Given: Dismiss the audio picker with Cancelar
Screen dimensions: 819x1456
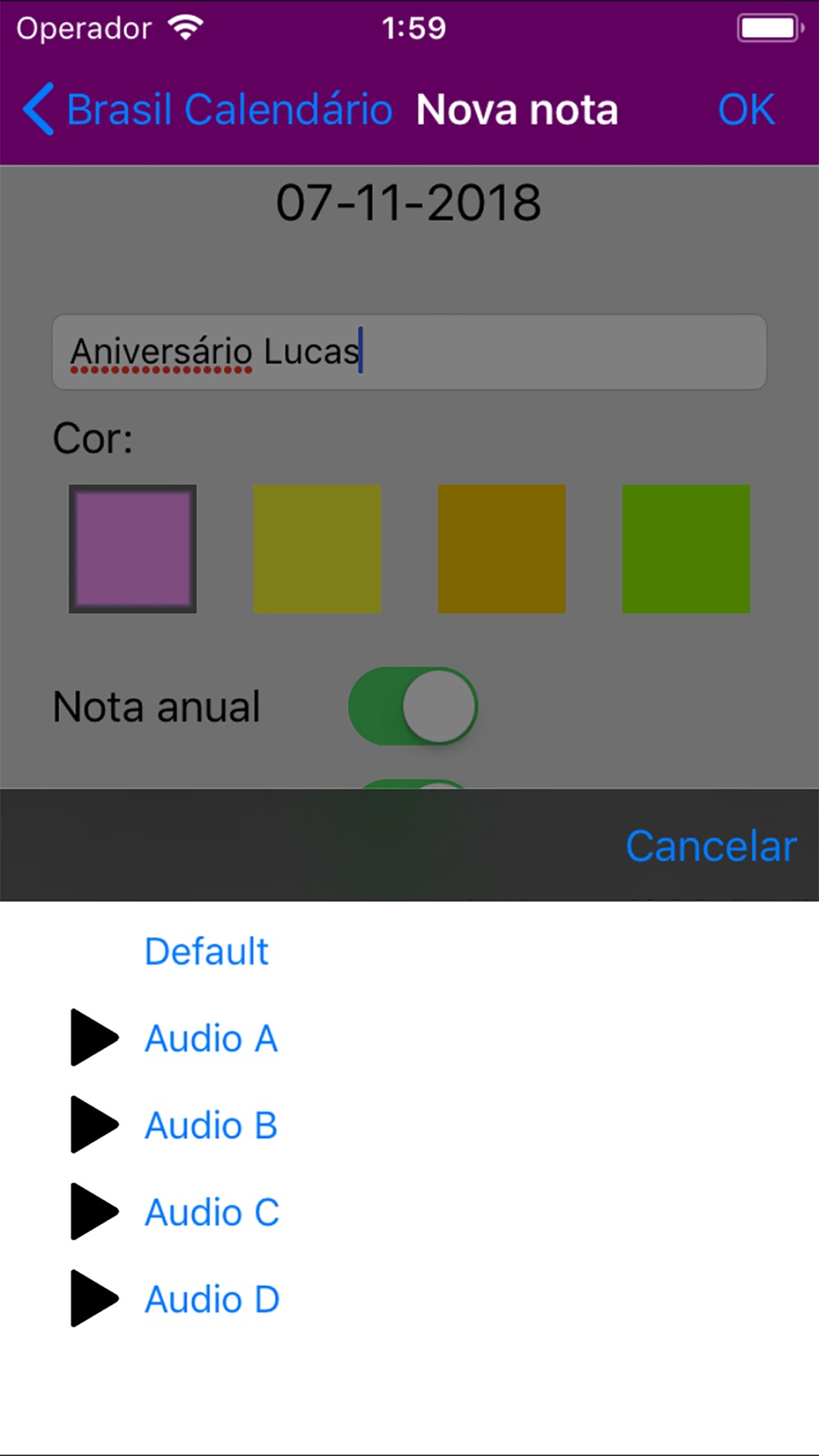Looking at the screenshot, I should (711, 846).
